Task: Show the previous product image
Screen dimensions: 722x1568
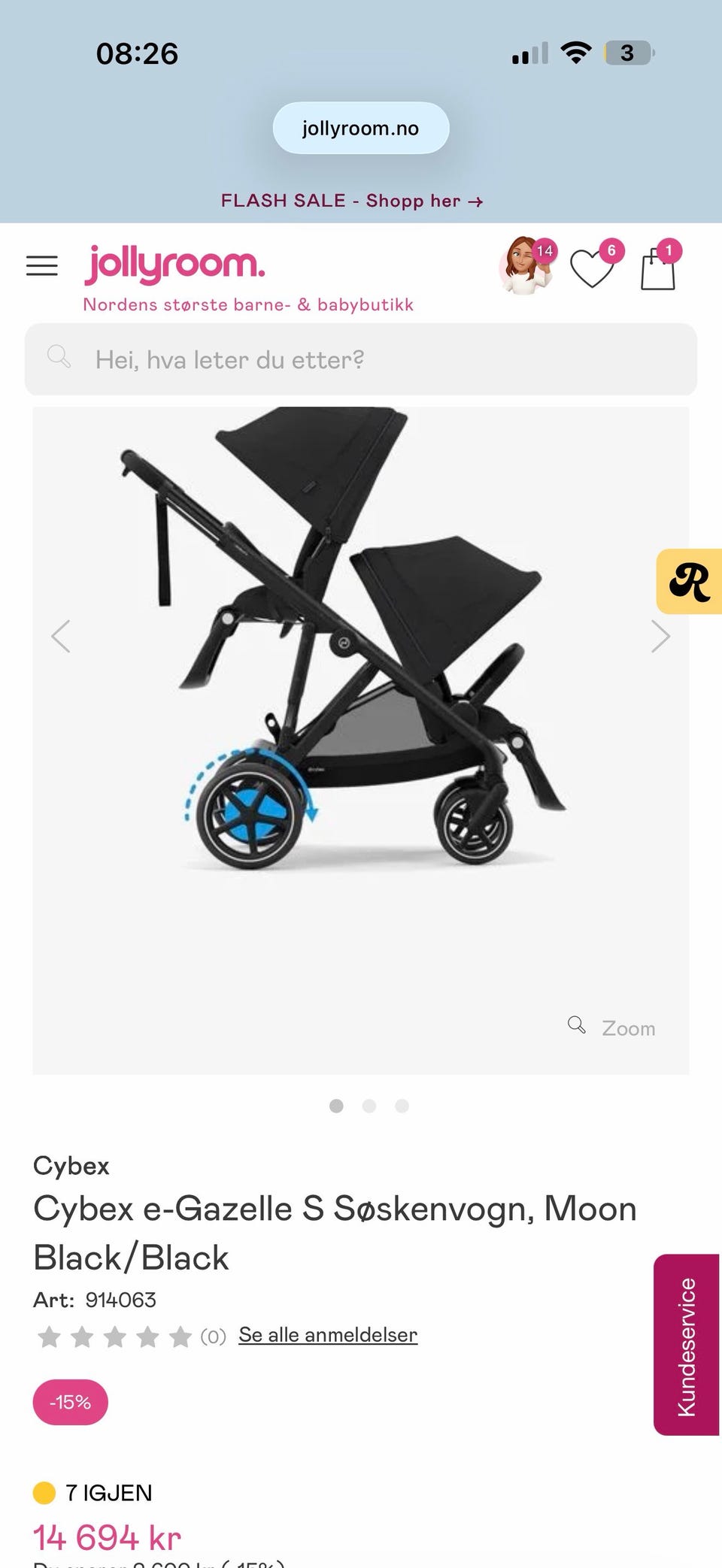Action: pos(62,637)
